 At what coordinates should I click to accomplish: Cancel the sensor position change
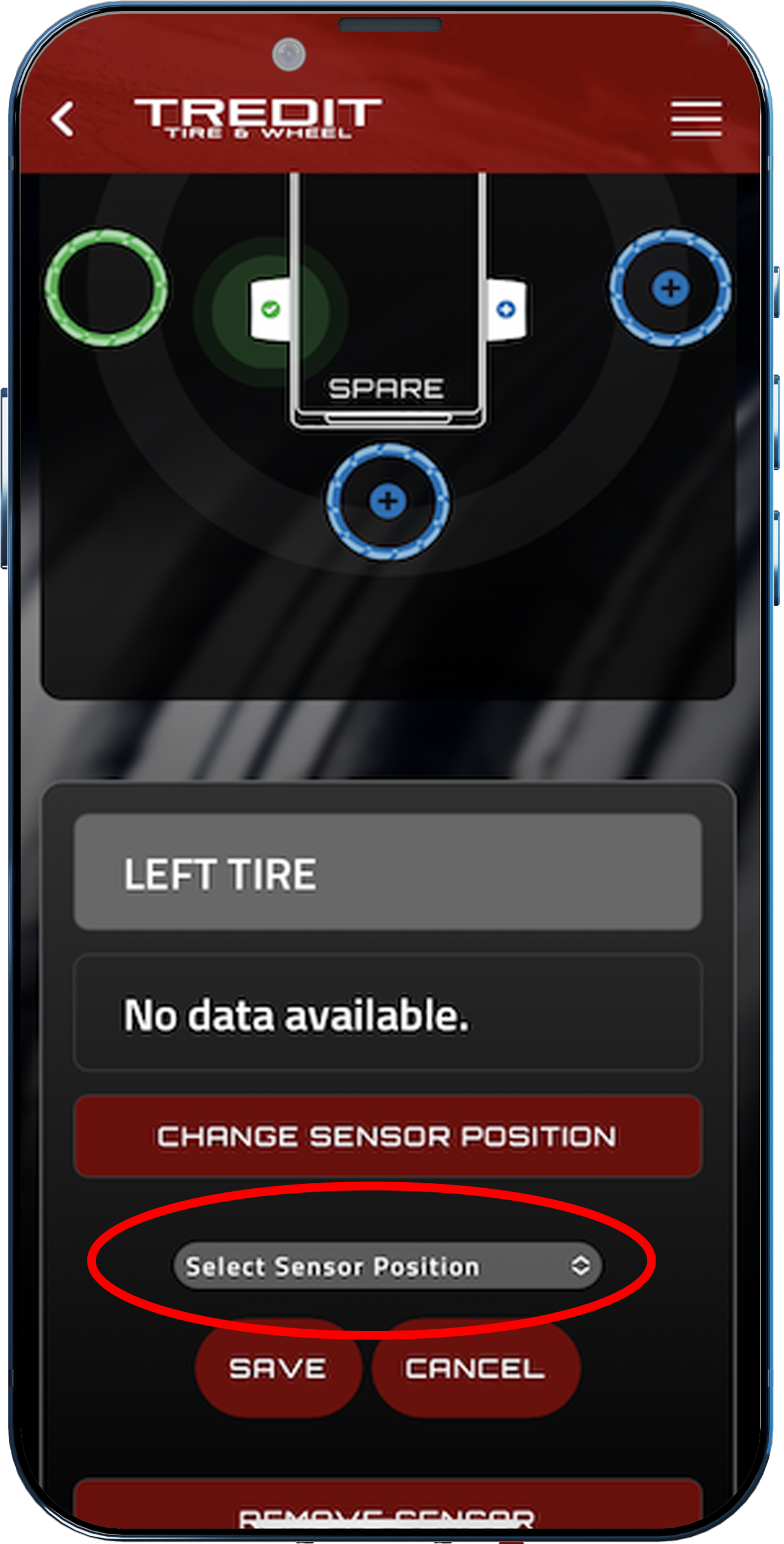[x=476, y=1368]
